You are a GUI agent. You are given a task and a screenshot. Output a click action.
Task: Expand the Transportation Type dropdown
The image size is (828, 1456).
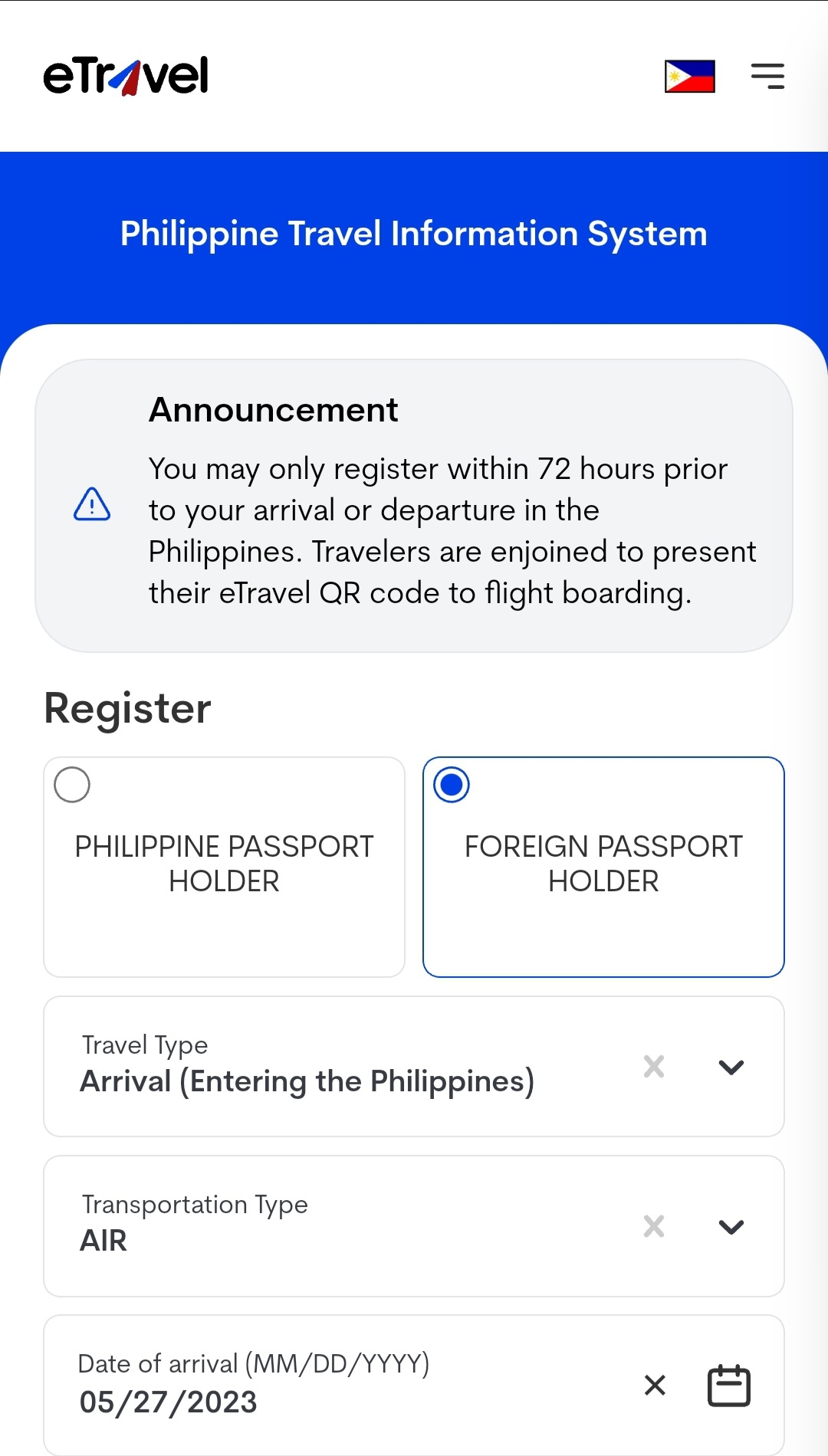(731, 1227)
